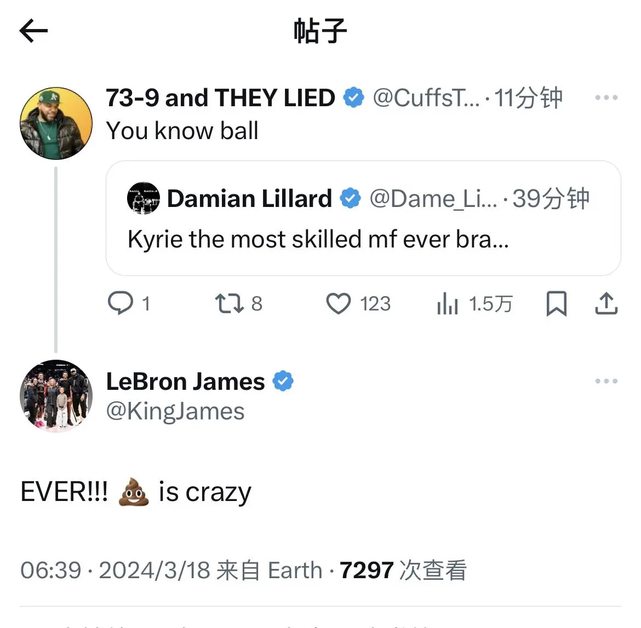The width and height of the screenshot is (641, 628).
Task: Bookmark the You know ball post
Action: (557, 304)
